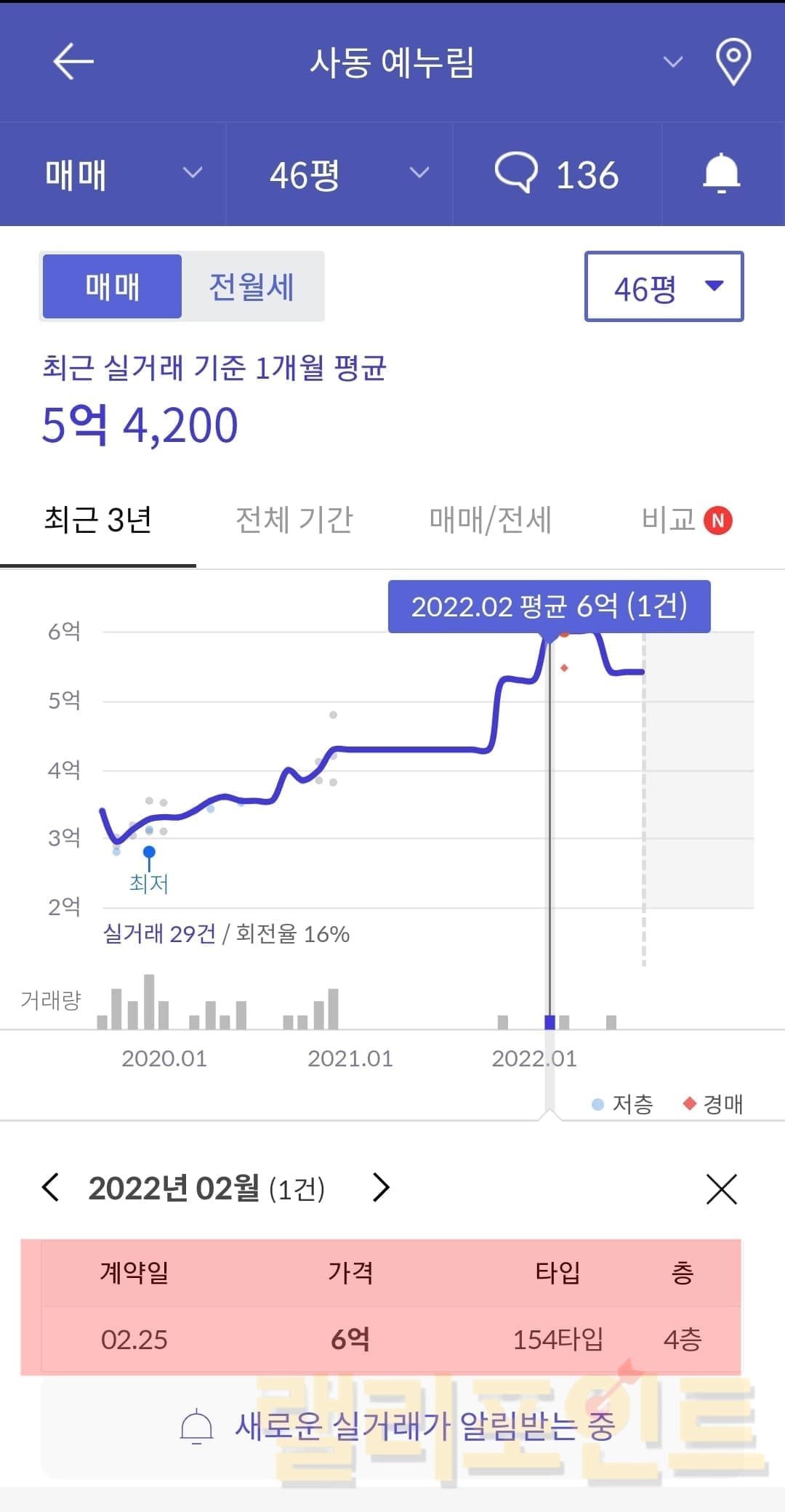This screenshot has height=1512, width=785.
Task: Go back using the top-left arrow
Action: (73, 61)
